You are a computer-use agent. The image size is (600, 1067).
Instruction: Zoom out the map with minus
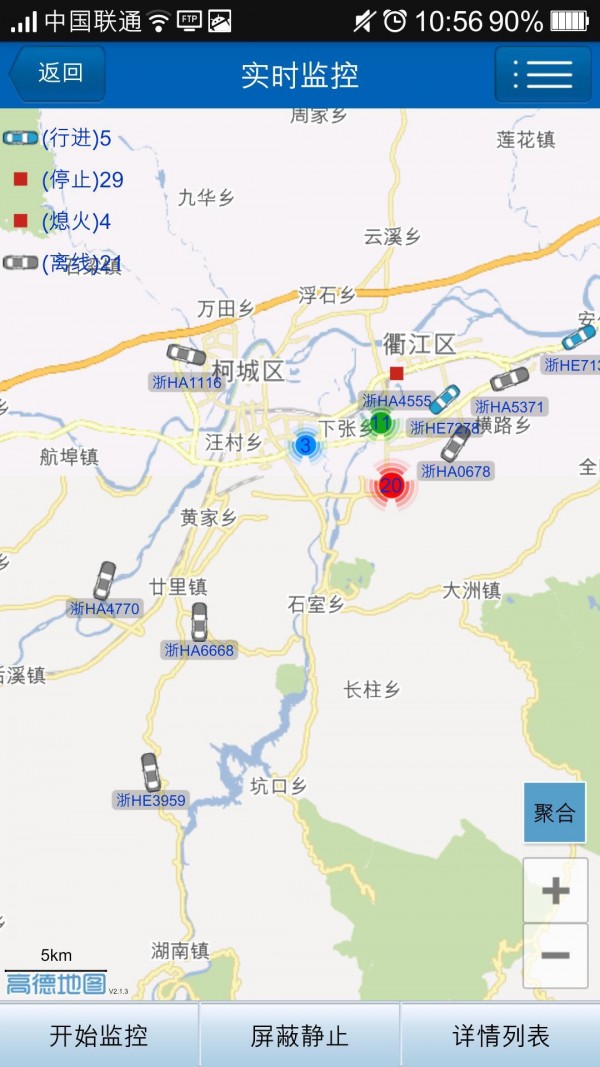[x=555, y=955]
